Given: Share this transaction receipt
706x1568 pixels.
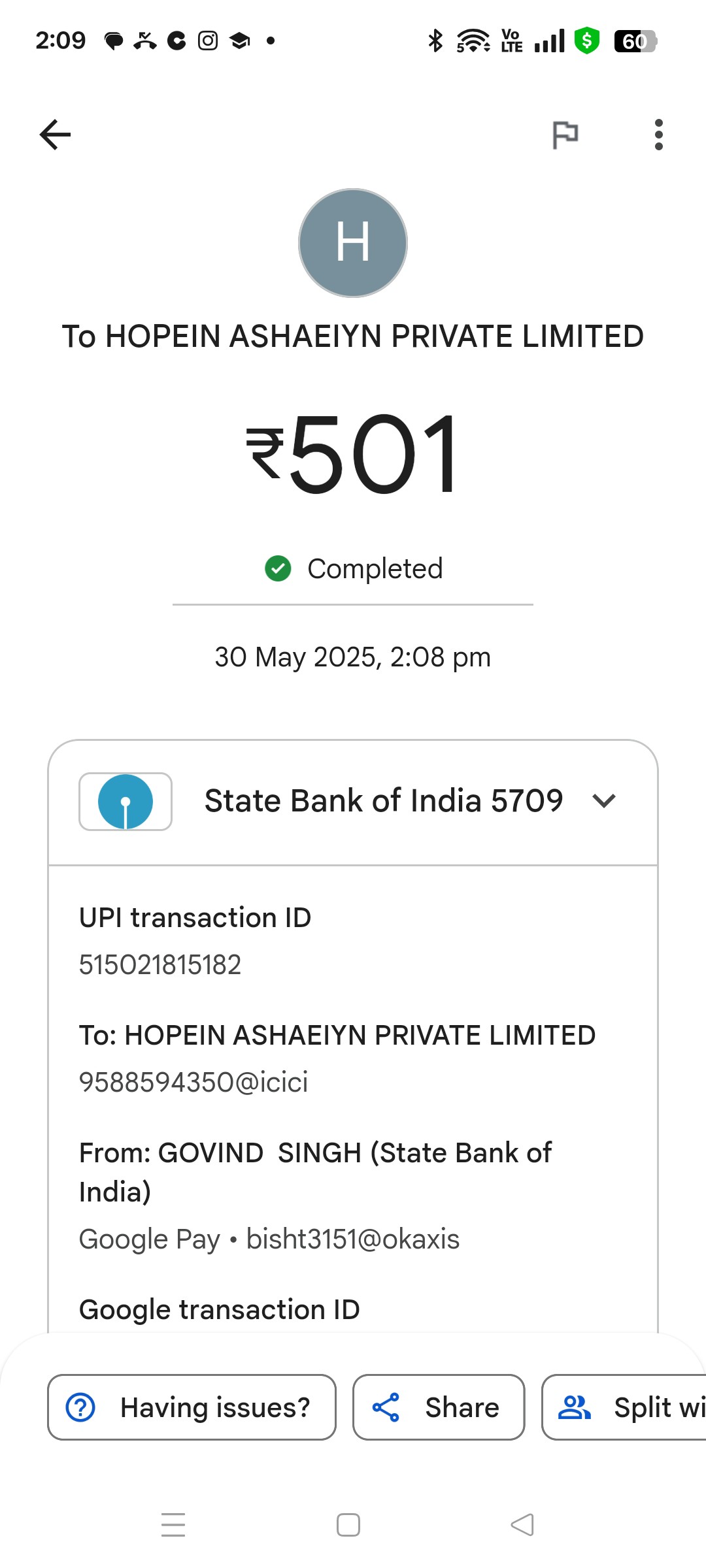Looking at the screenshot, I should (439, 1407).
